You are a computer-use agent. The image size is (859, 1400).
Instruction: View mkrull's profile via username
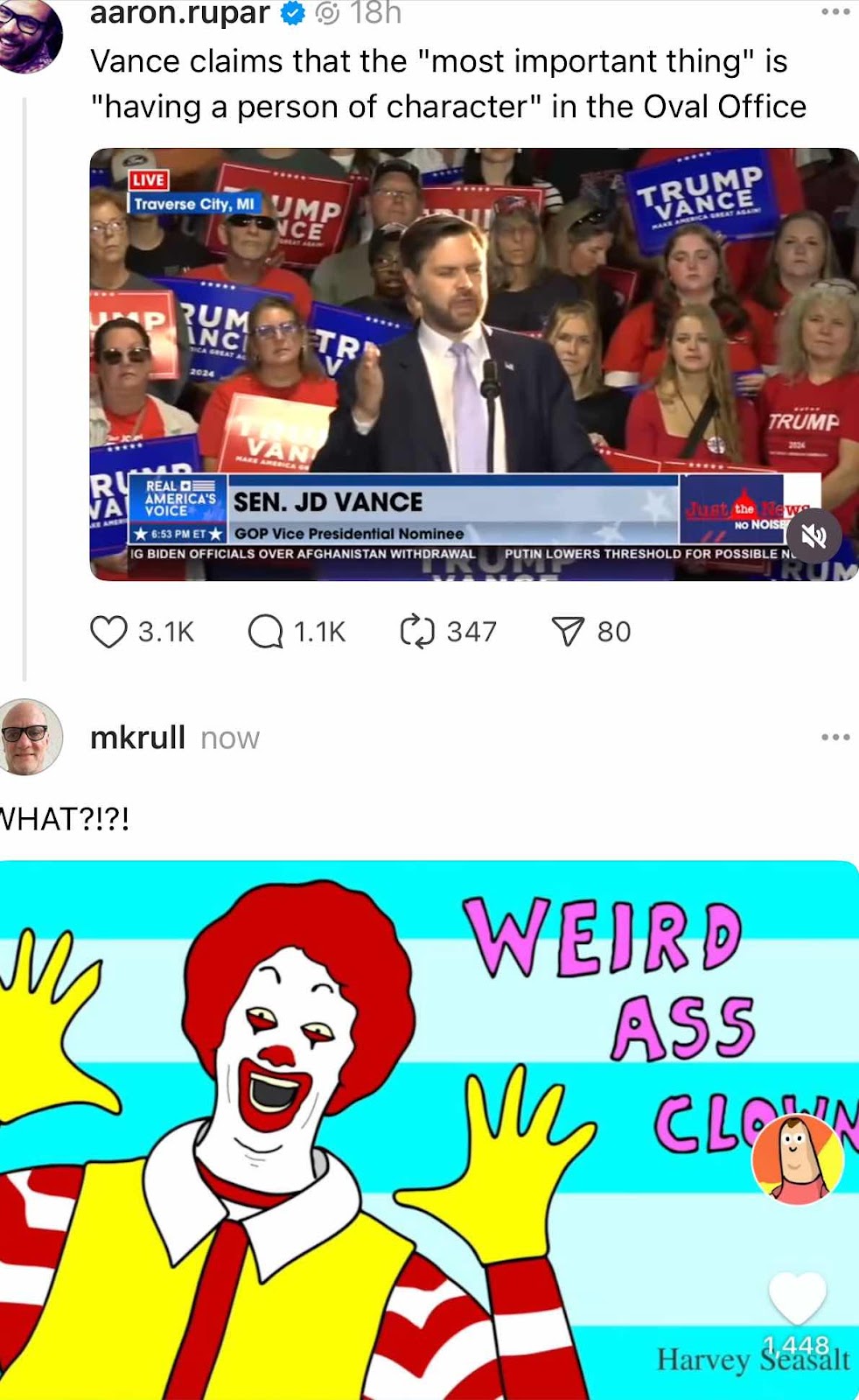tap(137, 738)
